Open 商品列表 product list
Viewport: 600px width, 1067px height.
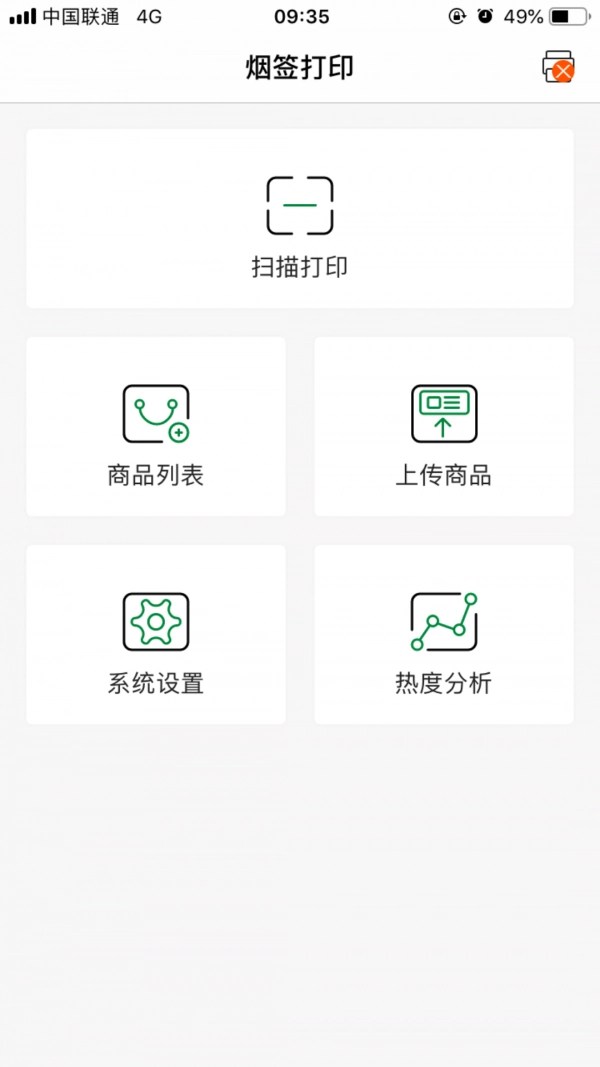tap(156, 427)
